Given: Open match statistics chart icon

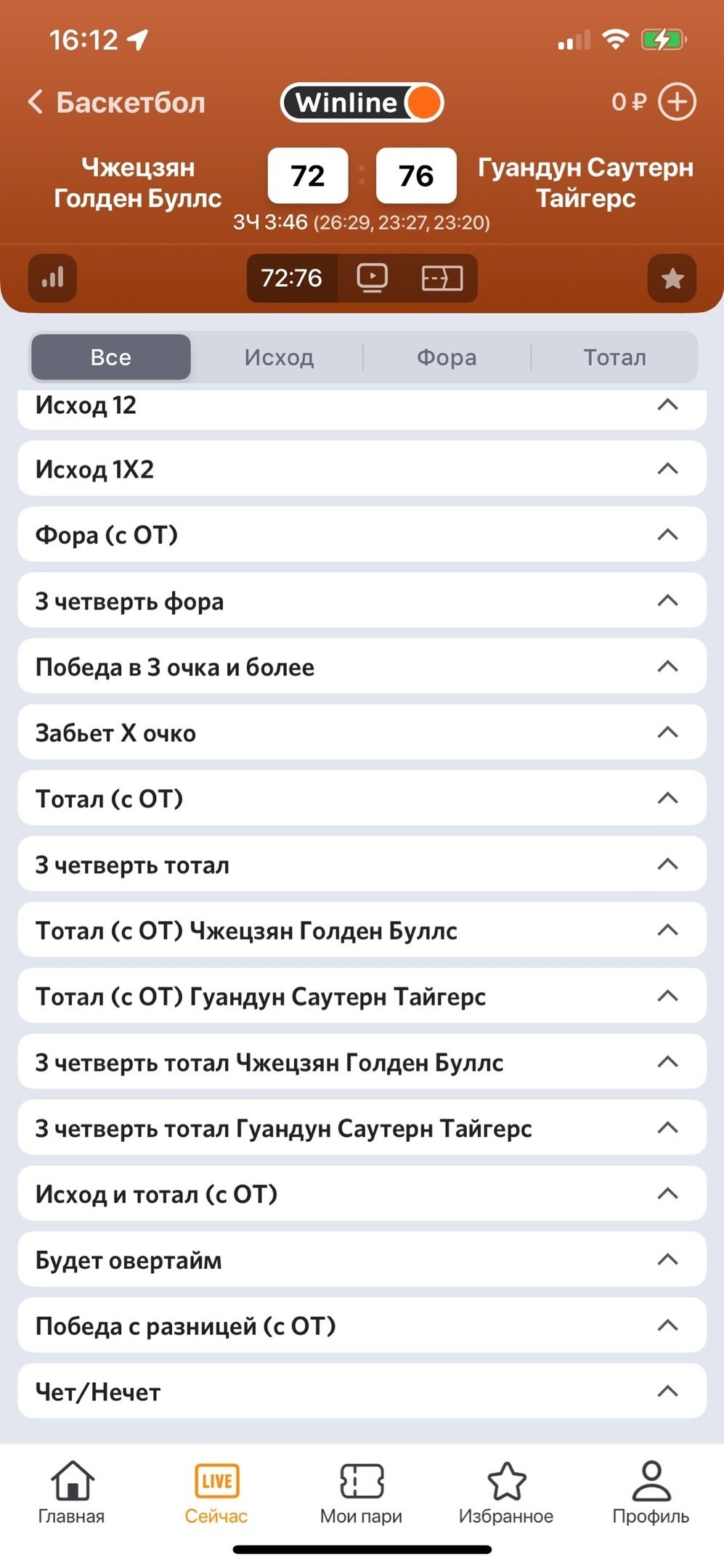Looking at the screenshot, I should (x=52, y=278).
